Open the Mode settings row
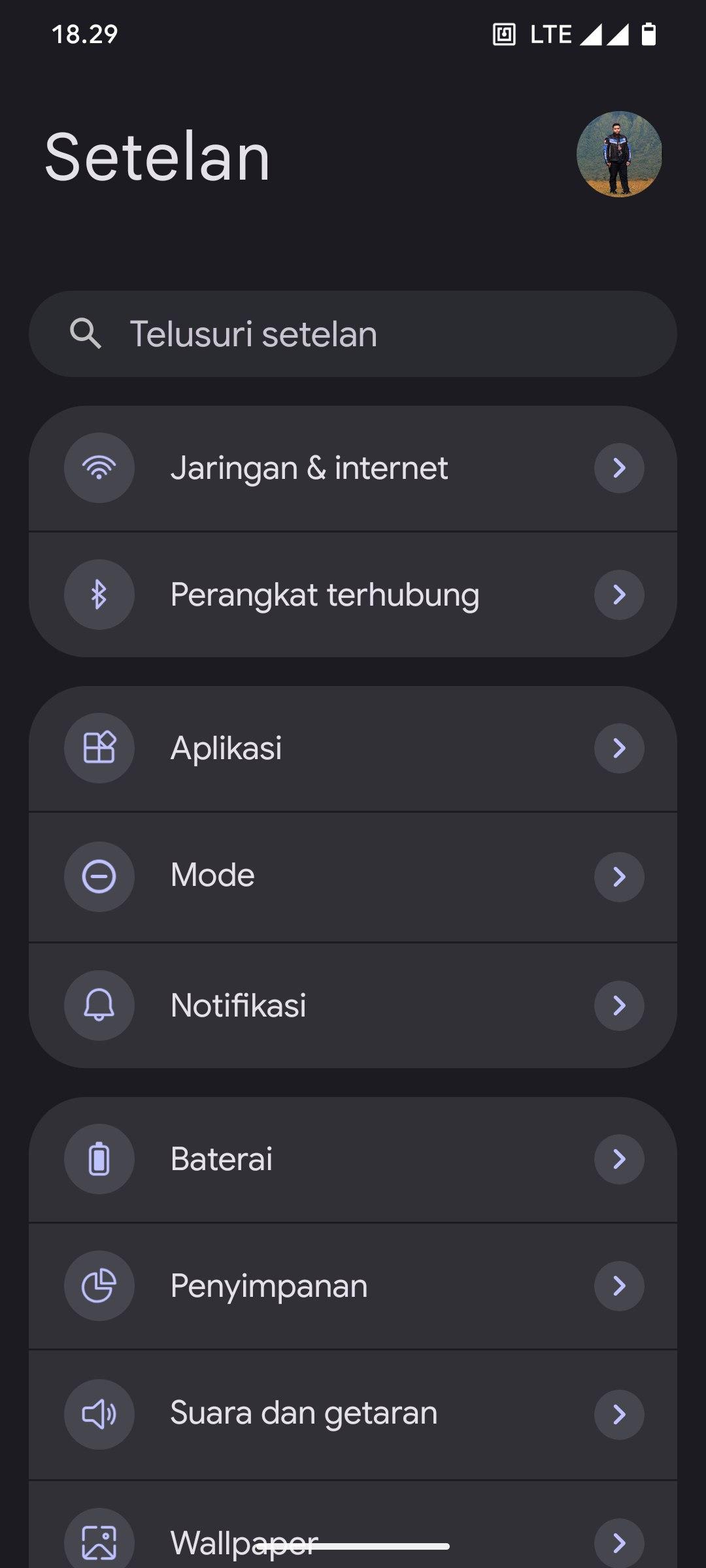Image resolution: width=706 pixels, height=1568 pixels. coord(353,876)
